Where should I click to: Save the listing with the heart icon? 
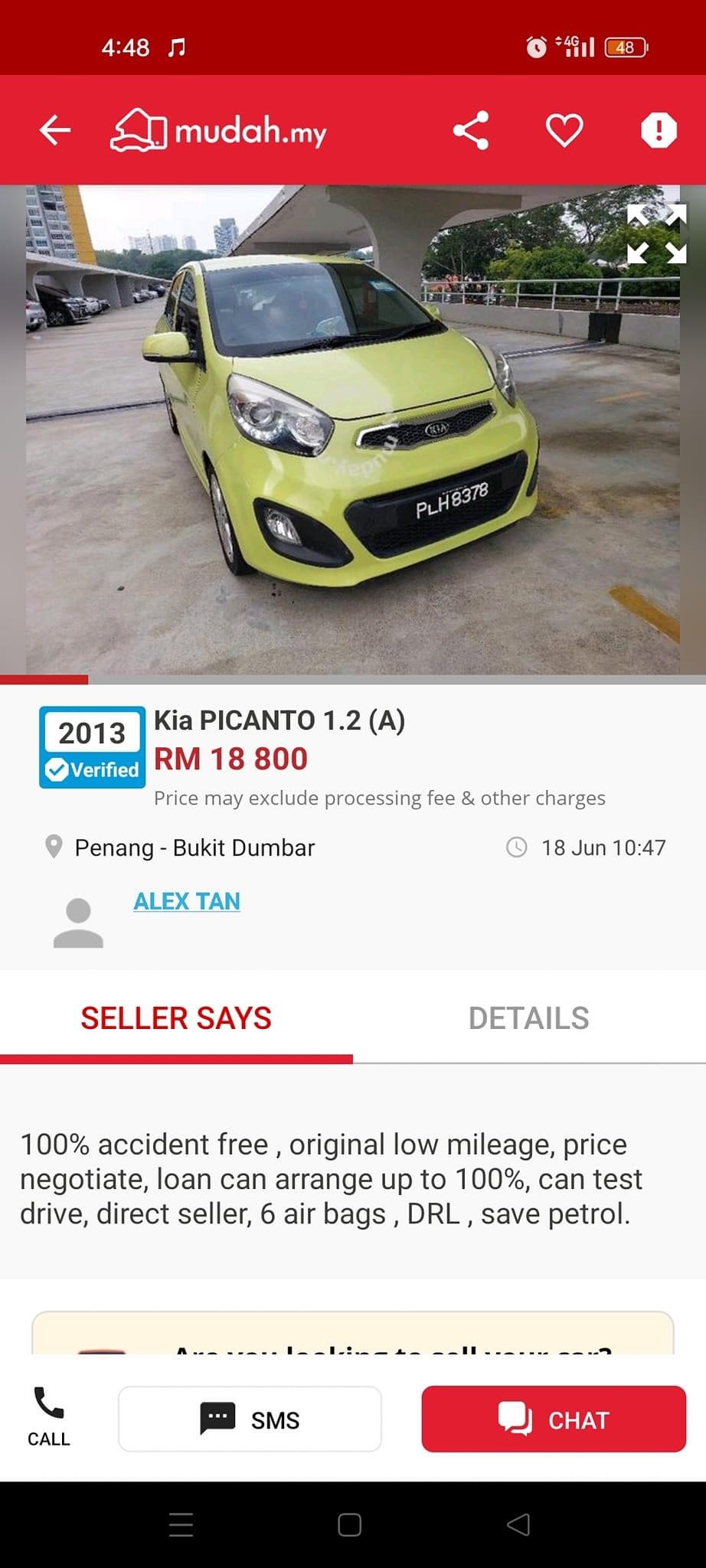tap(564, 130)
